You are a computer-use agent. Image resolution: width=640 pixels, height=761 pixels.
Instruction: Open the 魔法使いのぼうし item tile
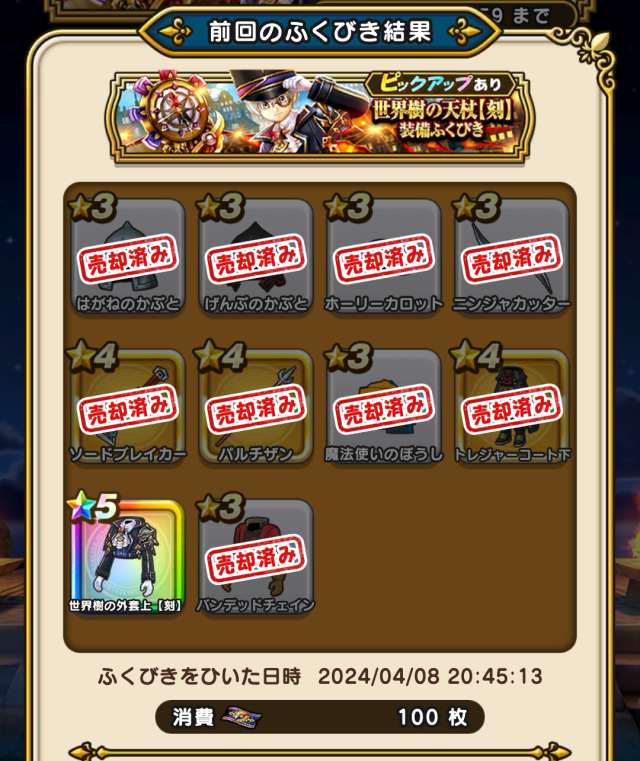383,407
